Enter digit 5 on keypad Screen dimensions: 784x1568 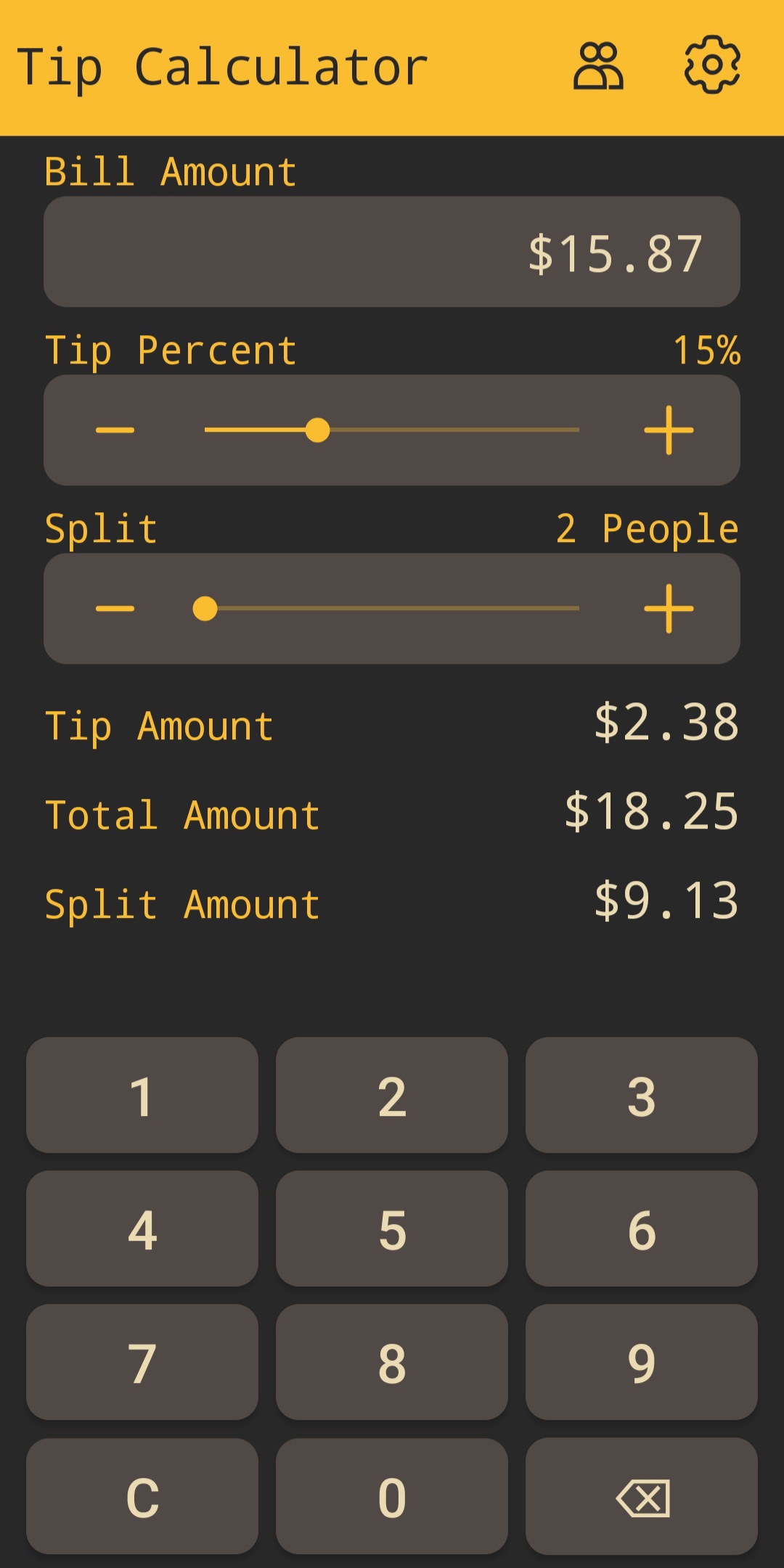pos(392,1228)
